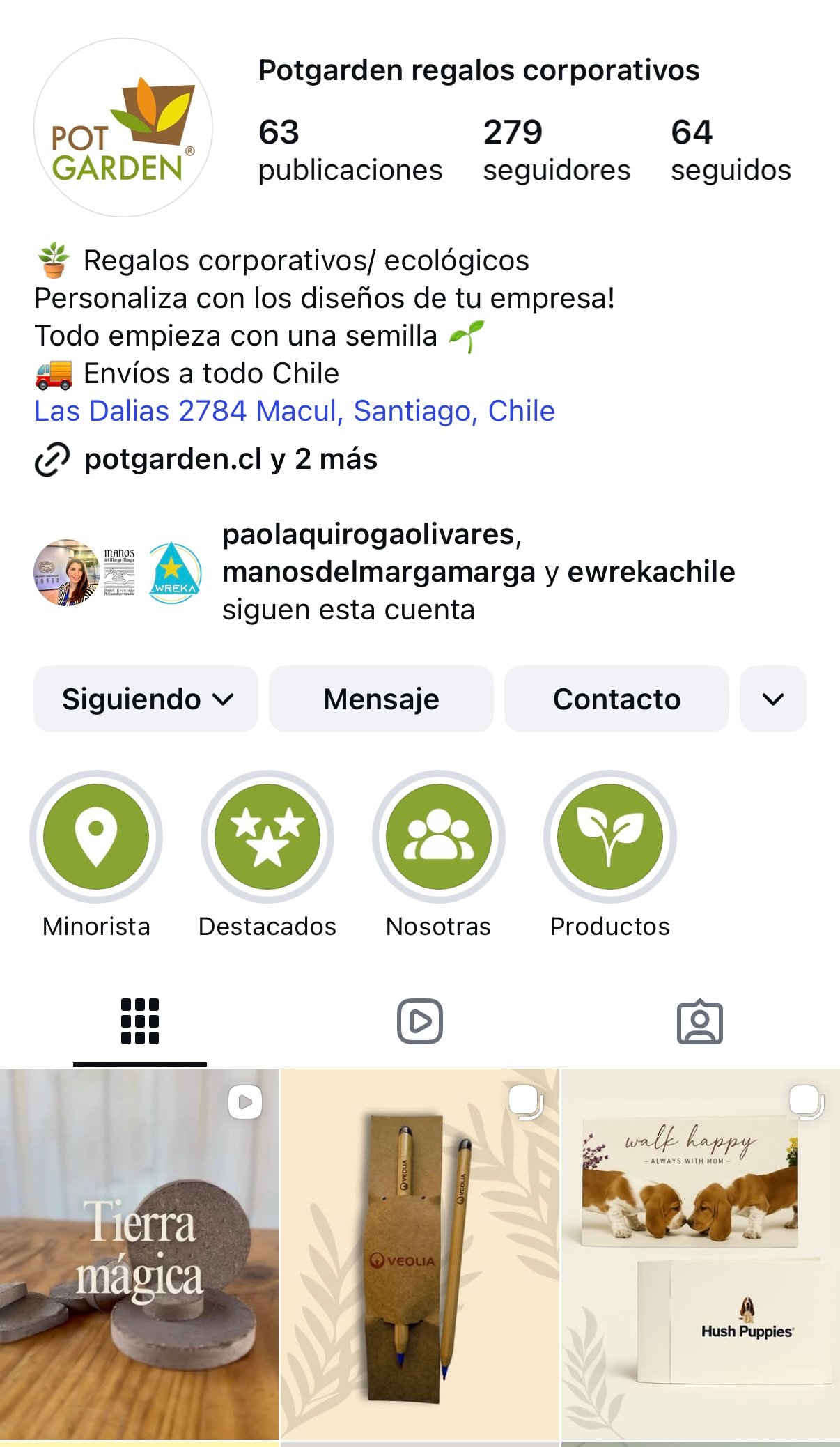Open the Nosotras highlight
The image size is (840, 1447).
(x=439, y=836)
